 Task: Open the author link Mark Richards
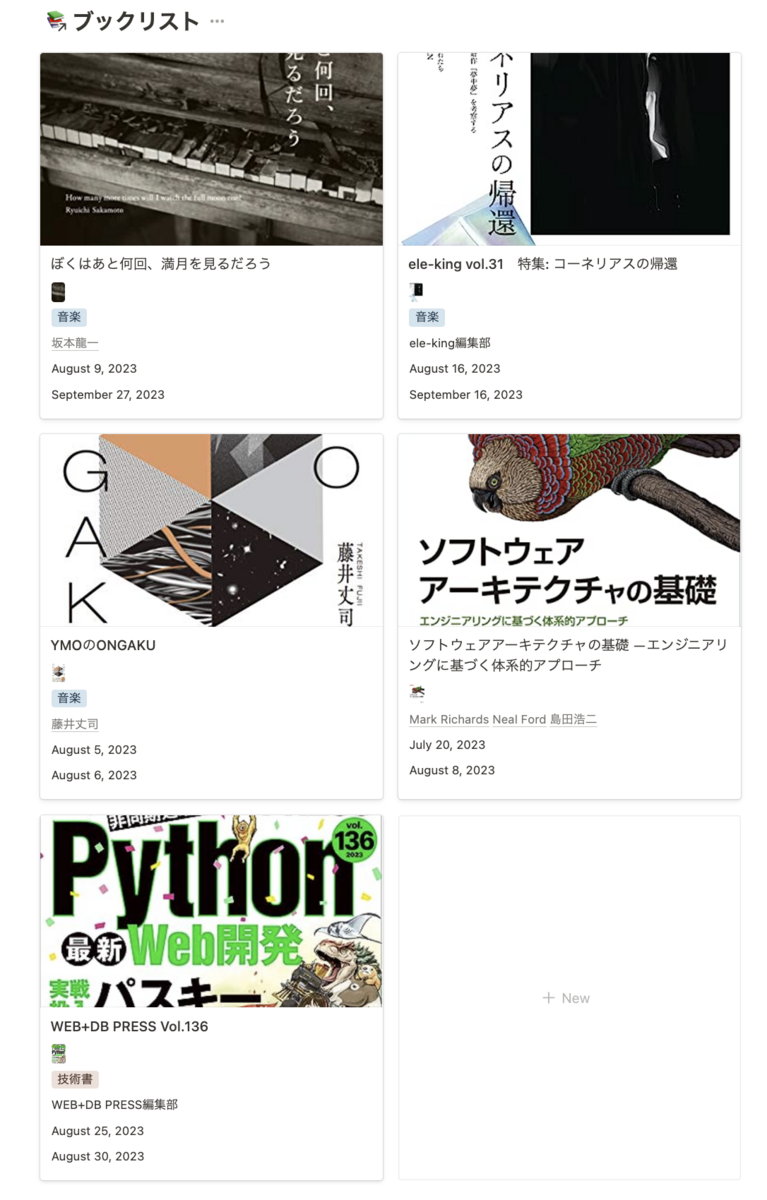click(x=449, y=719)
